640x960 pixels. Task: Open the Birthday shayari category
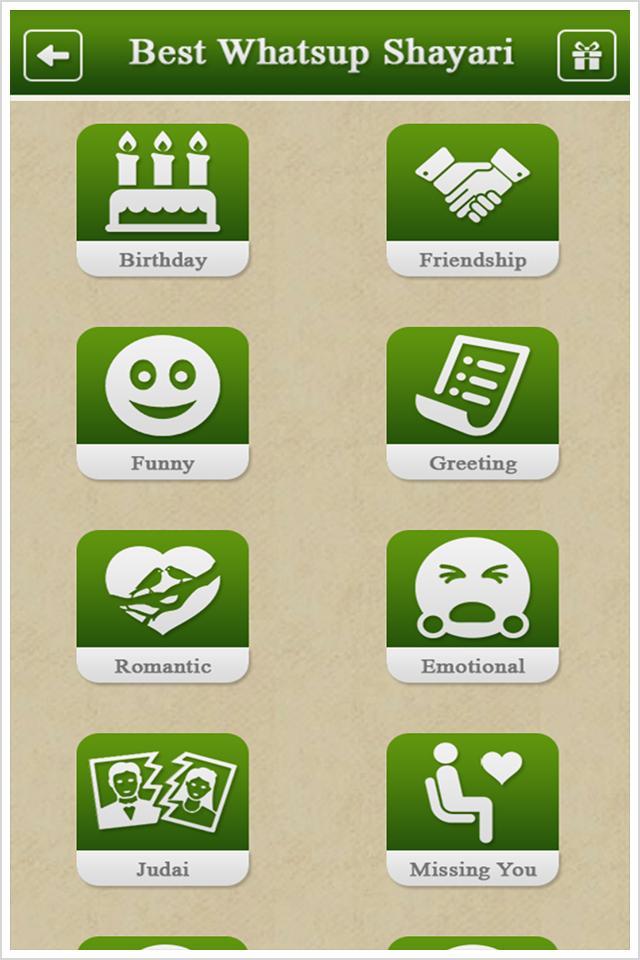coord(163,200)
